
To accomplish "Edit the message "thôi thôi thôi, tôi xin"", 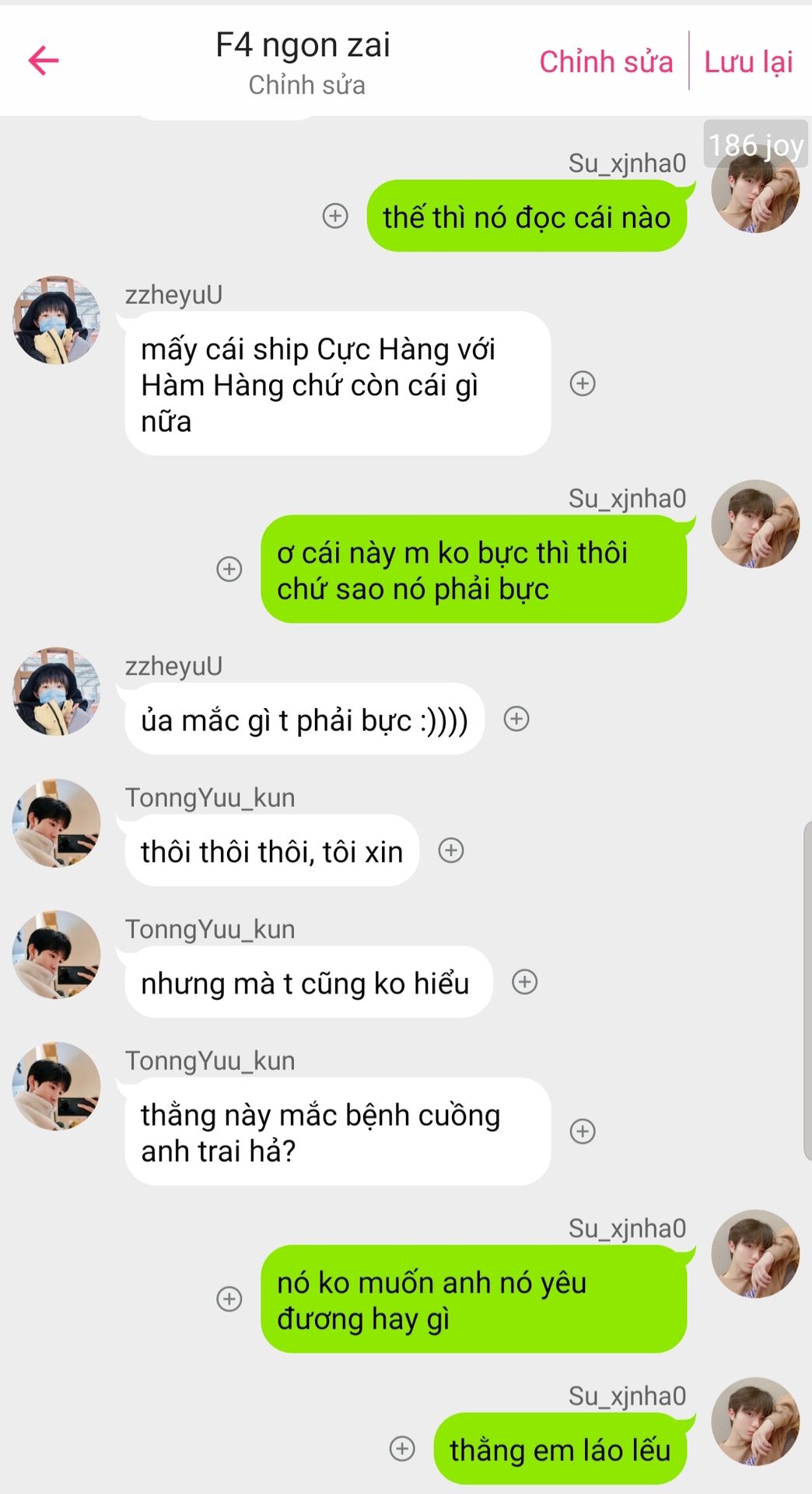I will pos(271,851).
